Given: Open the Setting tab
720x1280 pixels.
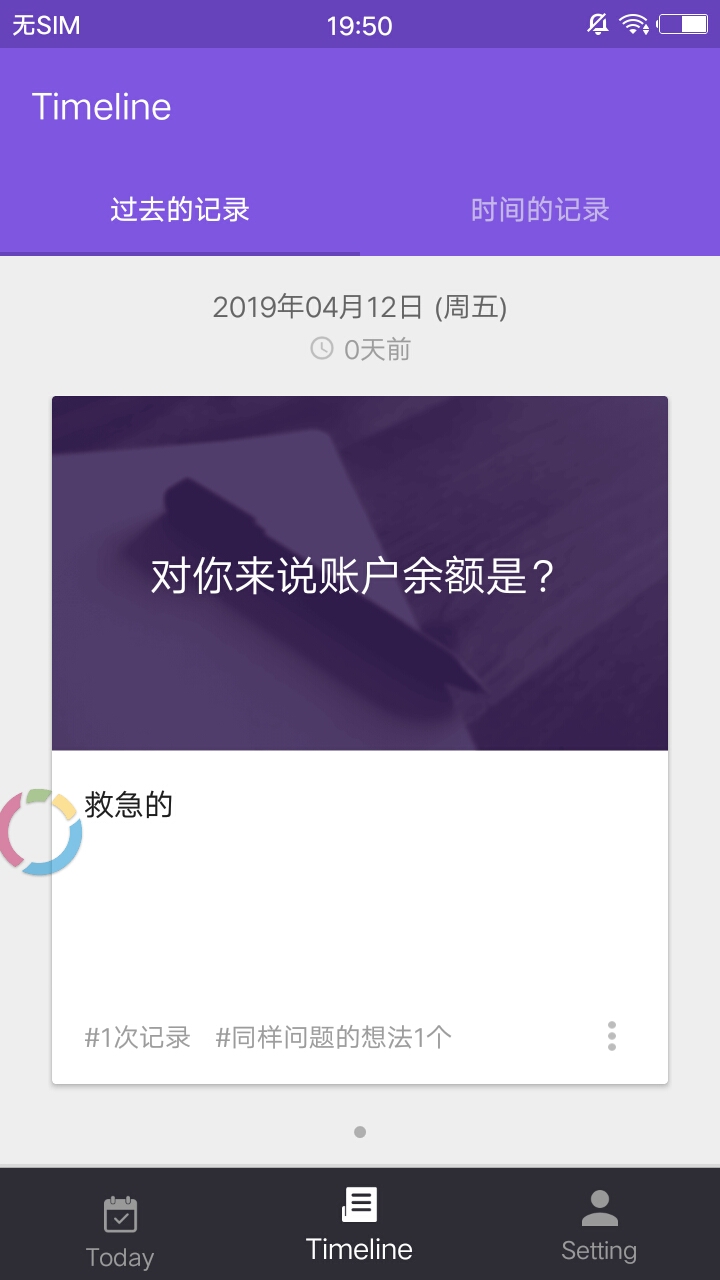Looking at the screenshot, I should [x=599, y=1225].
